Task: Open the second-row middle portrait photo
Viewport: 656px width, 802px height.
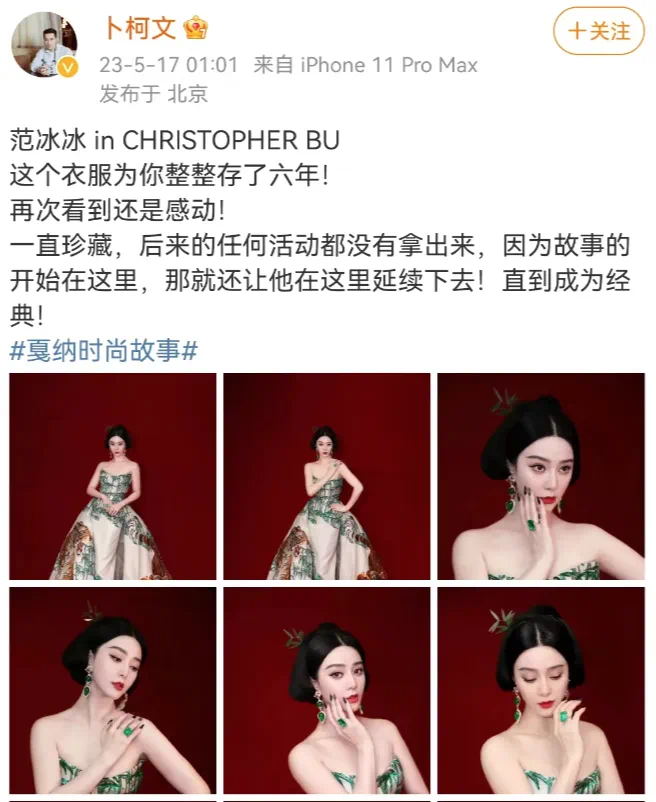Action: 327,690
